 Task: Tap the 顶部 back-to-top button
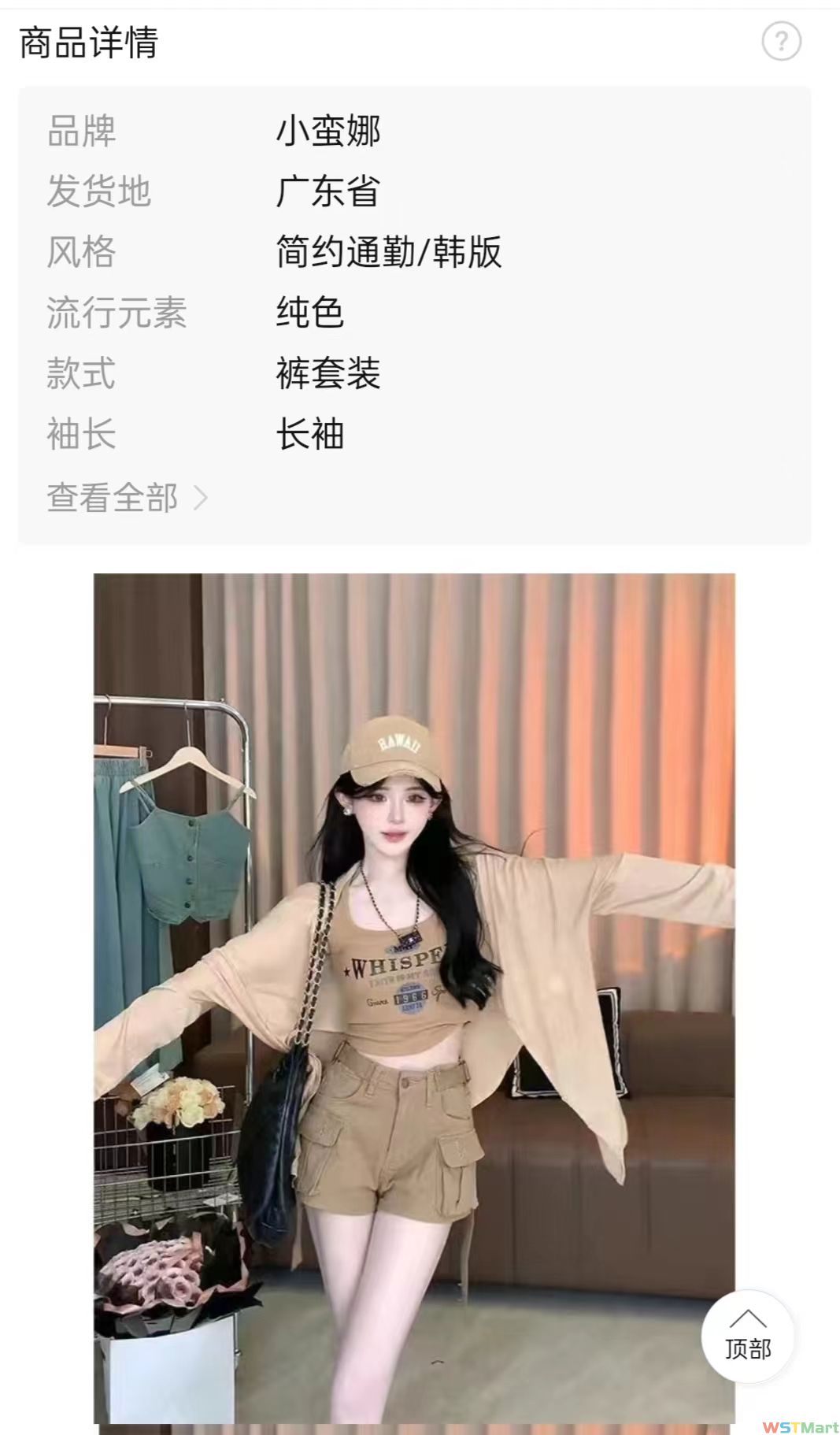point(748,1337)
